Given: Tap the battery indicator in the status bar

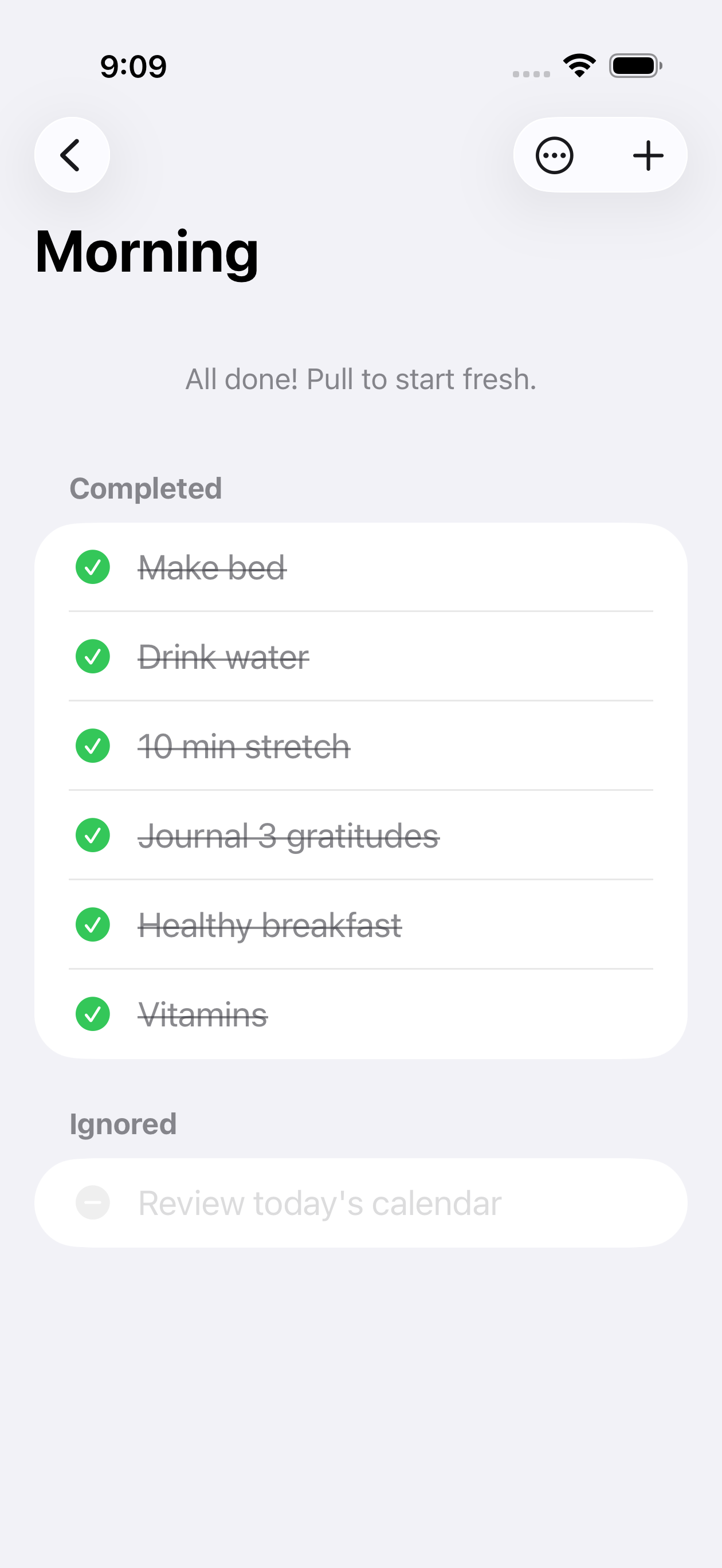Looking at the screenshot, I should pos(634,67).
